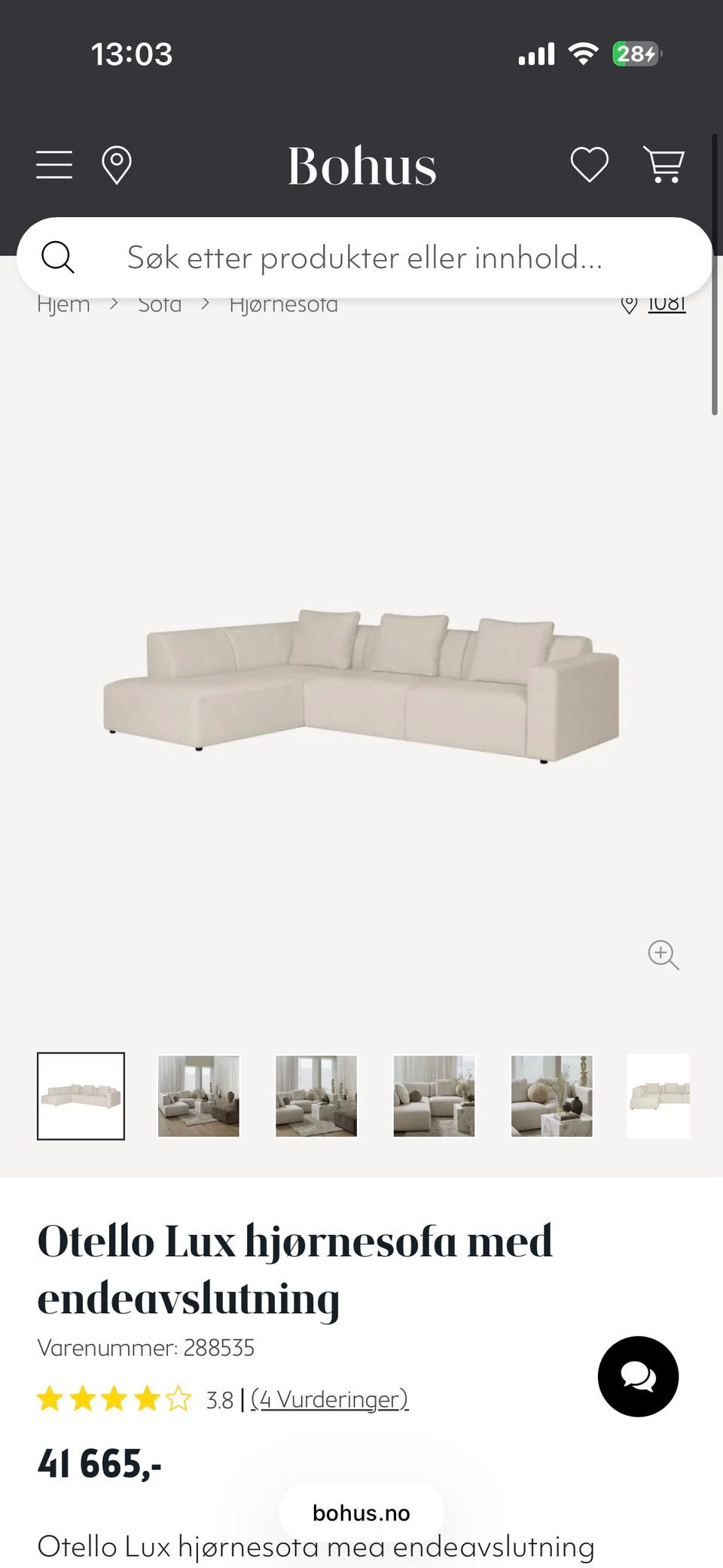View the third gallery thumbnail
Viewport: 723px width, 1568px height.
click(316, 1096)
